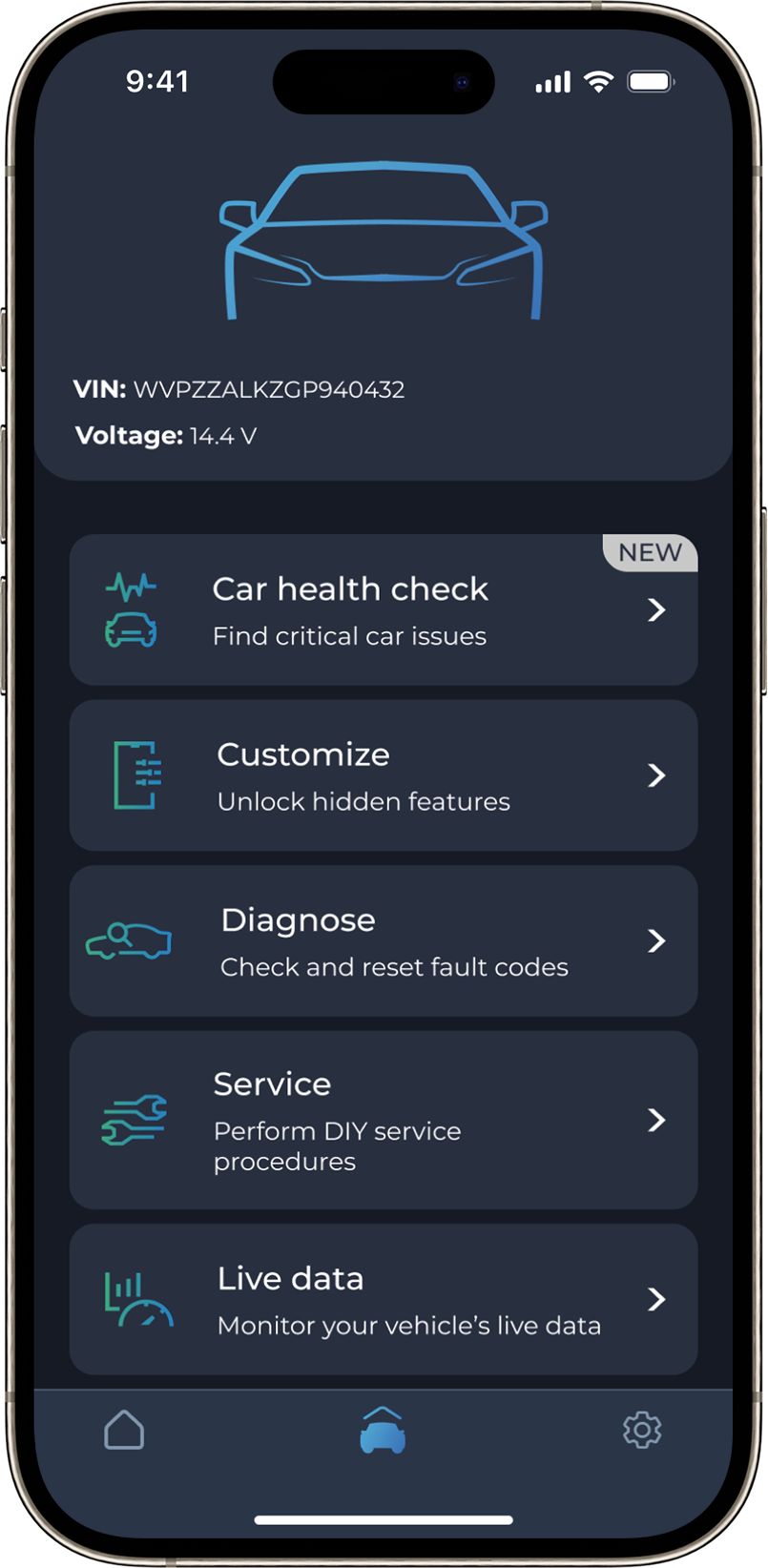768x1568 pixels.
Task: Open Live data monitoring
Action: coord(383,1299)
